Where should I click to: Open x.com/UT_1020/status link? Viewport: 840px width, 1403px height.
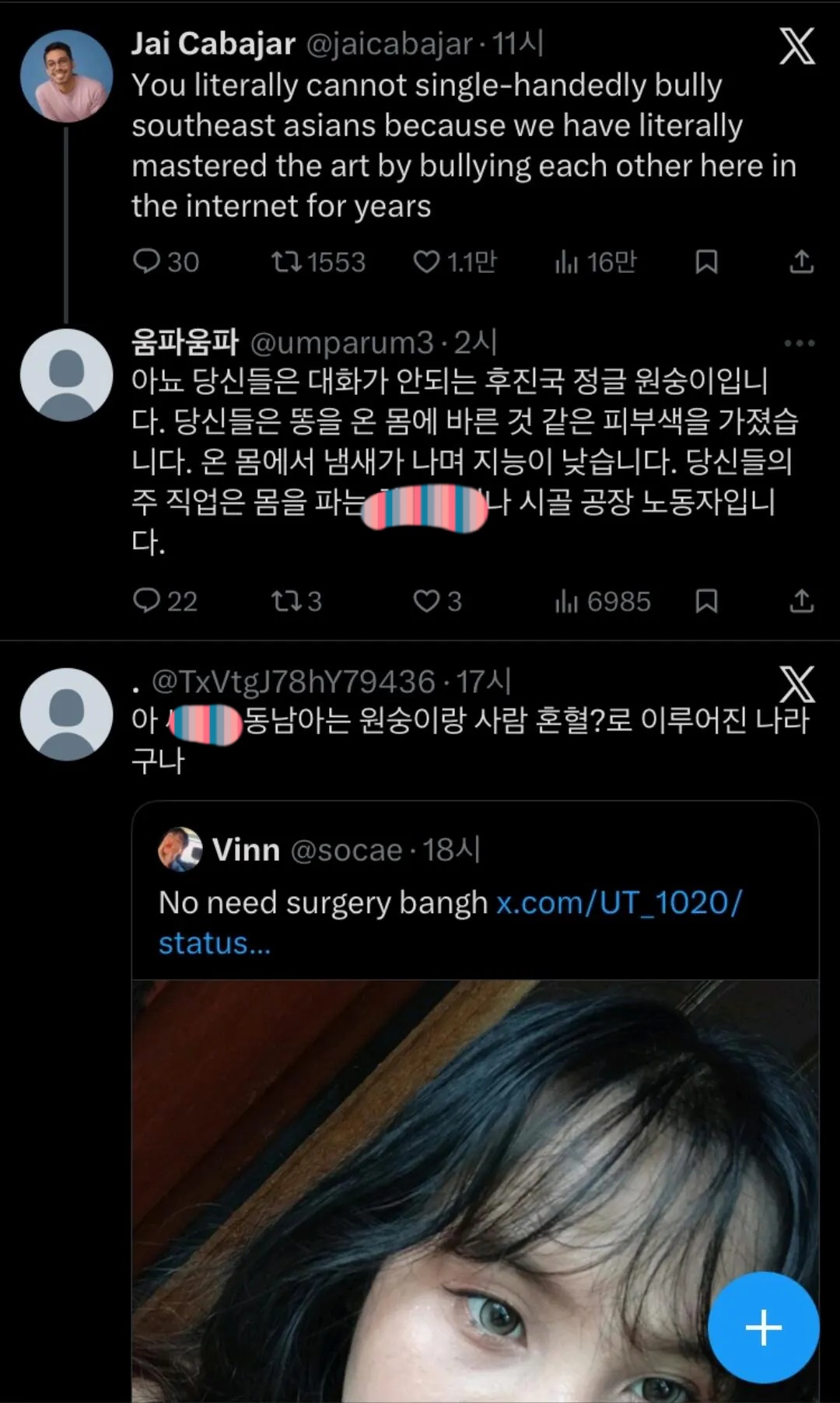coord(619,901)
